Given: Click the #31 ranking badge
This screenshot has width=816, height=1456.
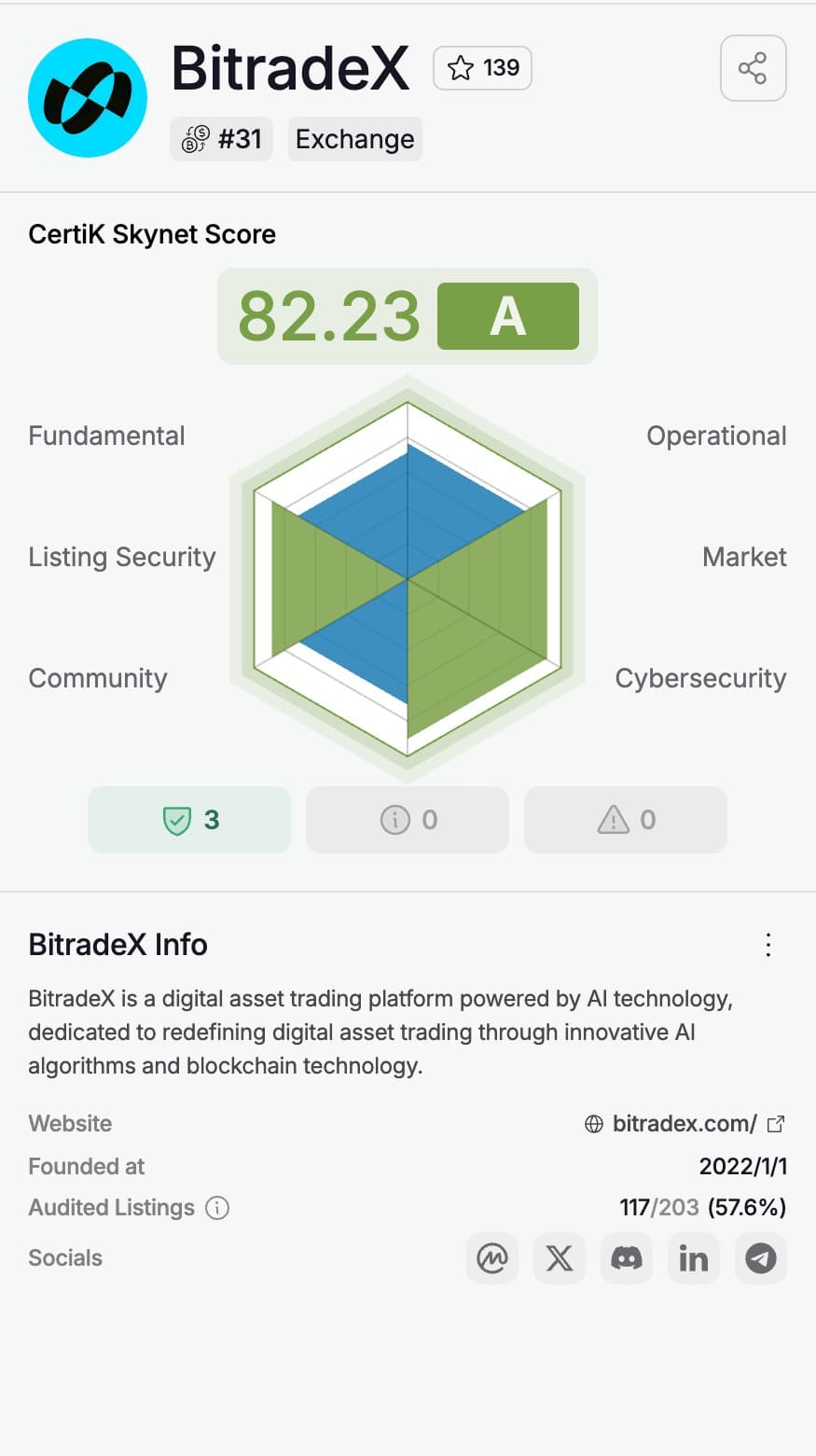Looking at the screenshot, I should click(221, 138).
